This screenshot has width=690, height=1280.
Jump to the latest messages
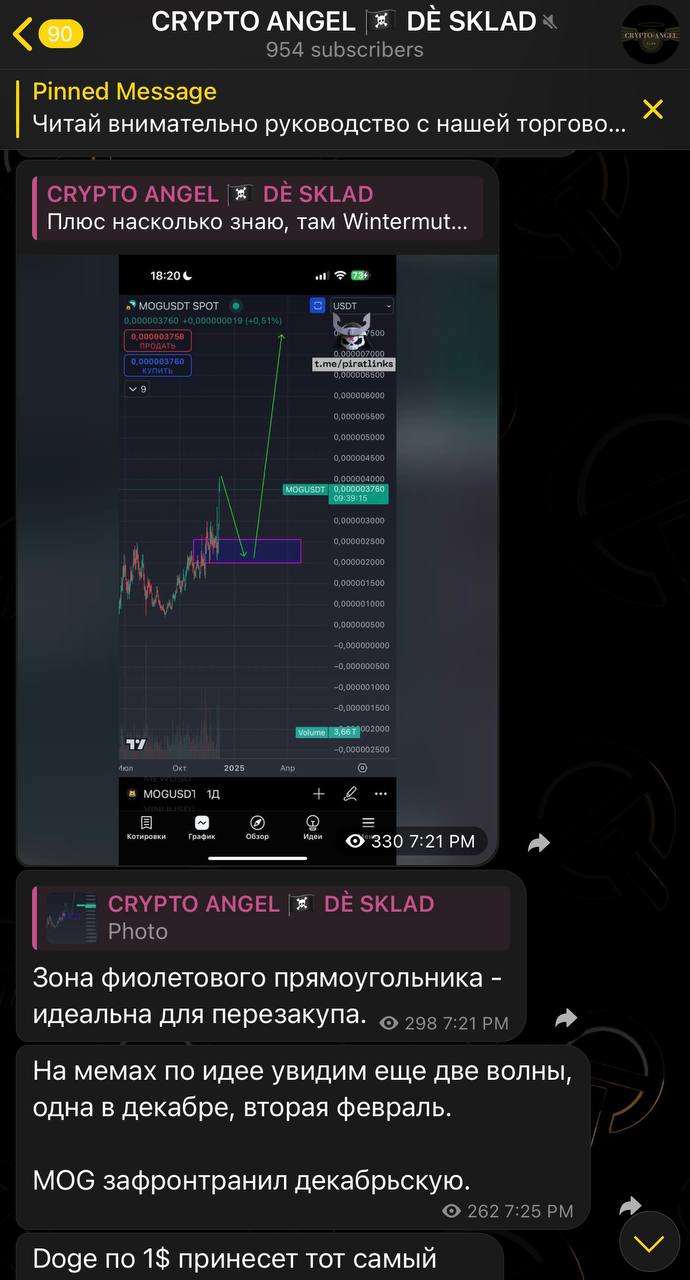[x=650, y=1243]
